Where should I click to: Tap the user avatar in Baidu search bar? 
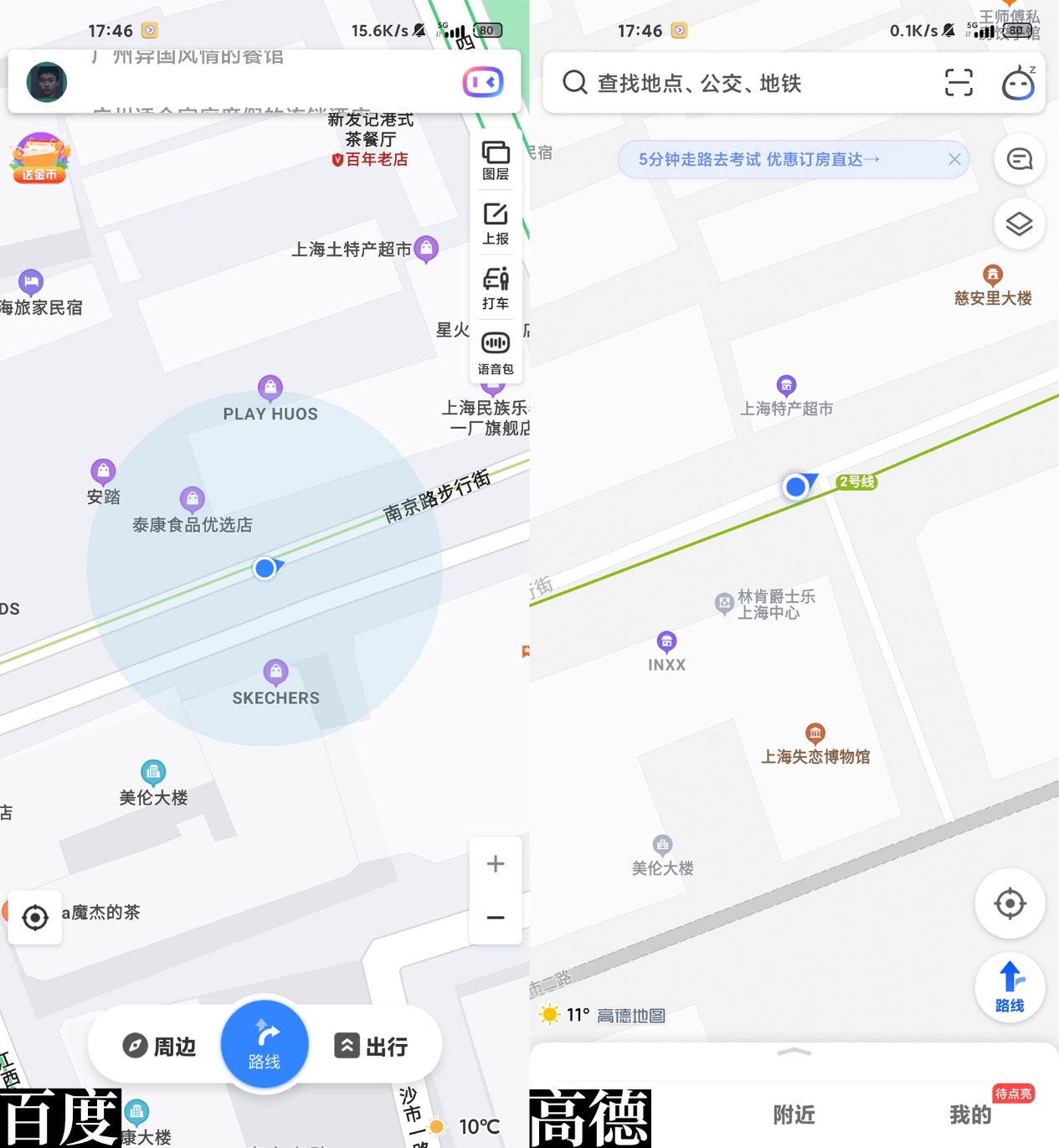pos(47,81)
